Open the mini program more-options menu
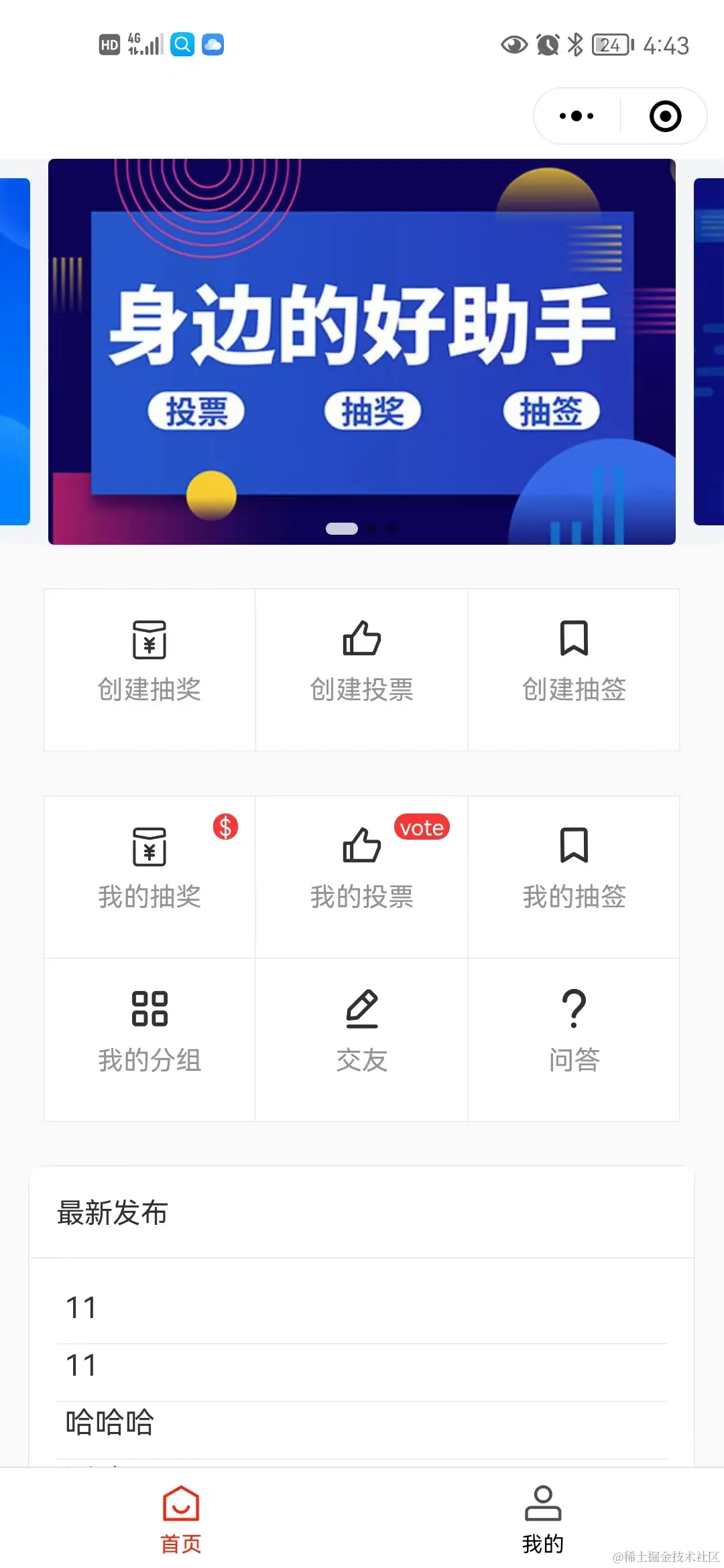Viewport: 724px width, 1568px height. click(577, 116)
